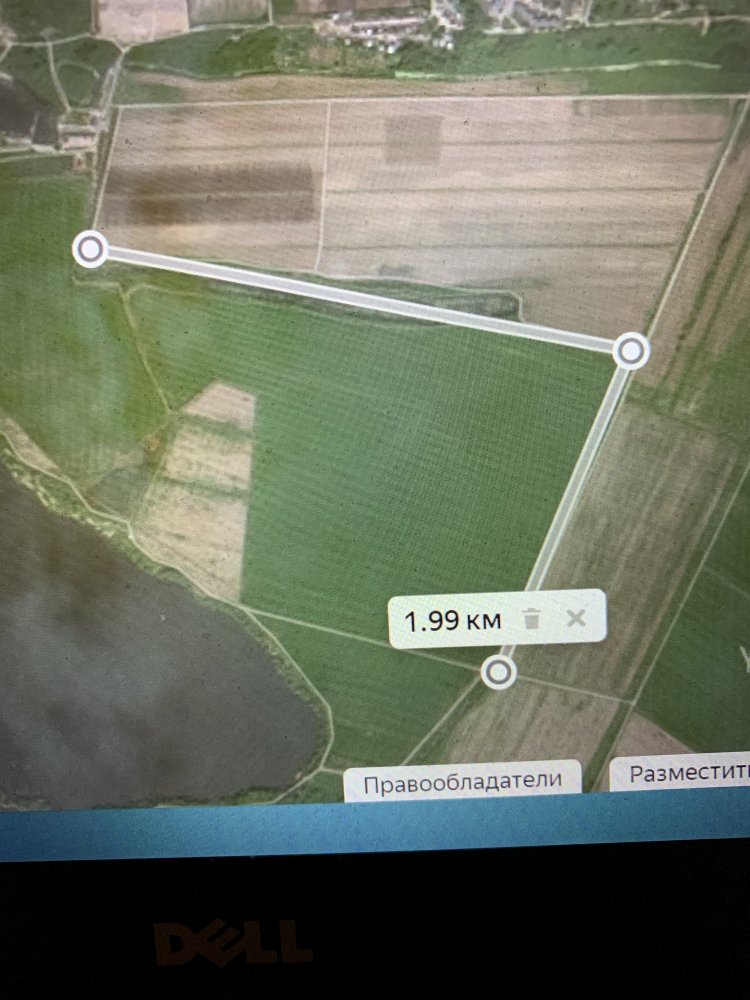The width and height of the screenshot is (750, 1000).
Task: Close the 1.99 км distance label
Action: 576,618
